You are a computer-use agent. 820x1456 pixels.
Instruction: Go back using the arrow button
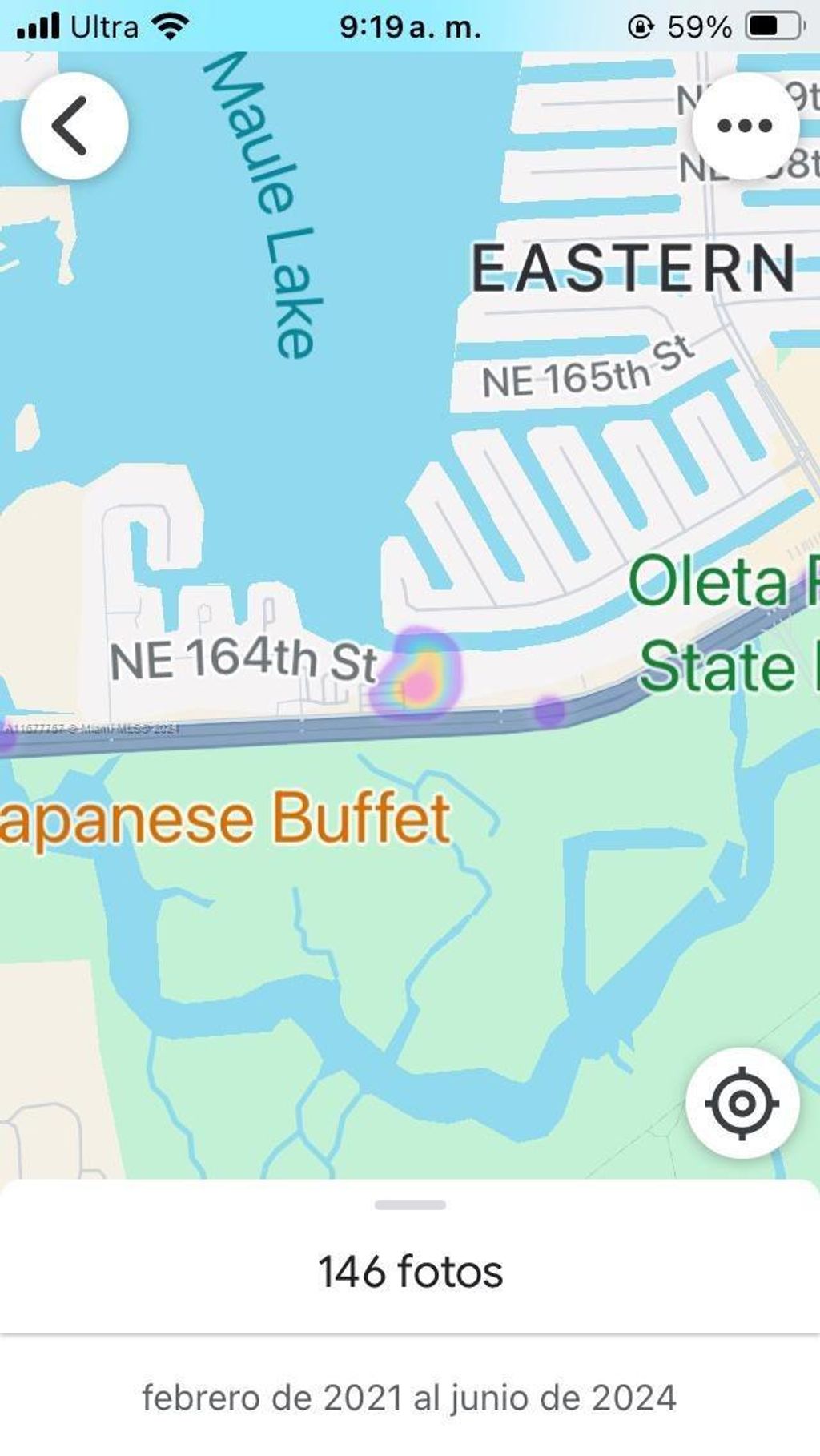74,126
